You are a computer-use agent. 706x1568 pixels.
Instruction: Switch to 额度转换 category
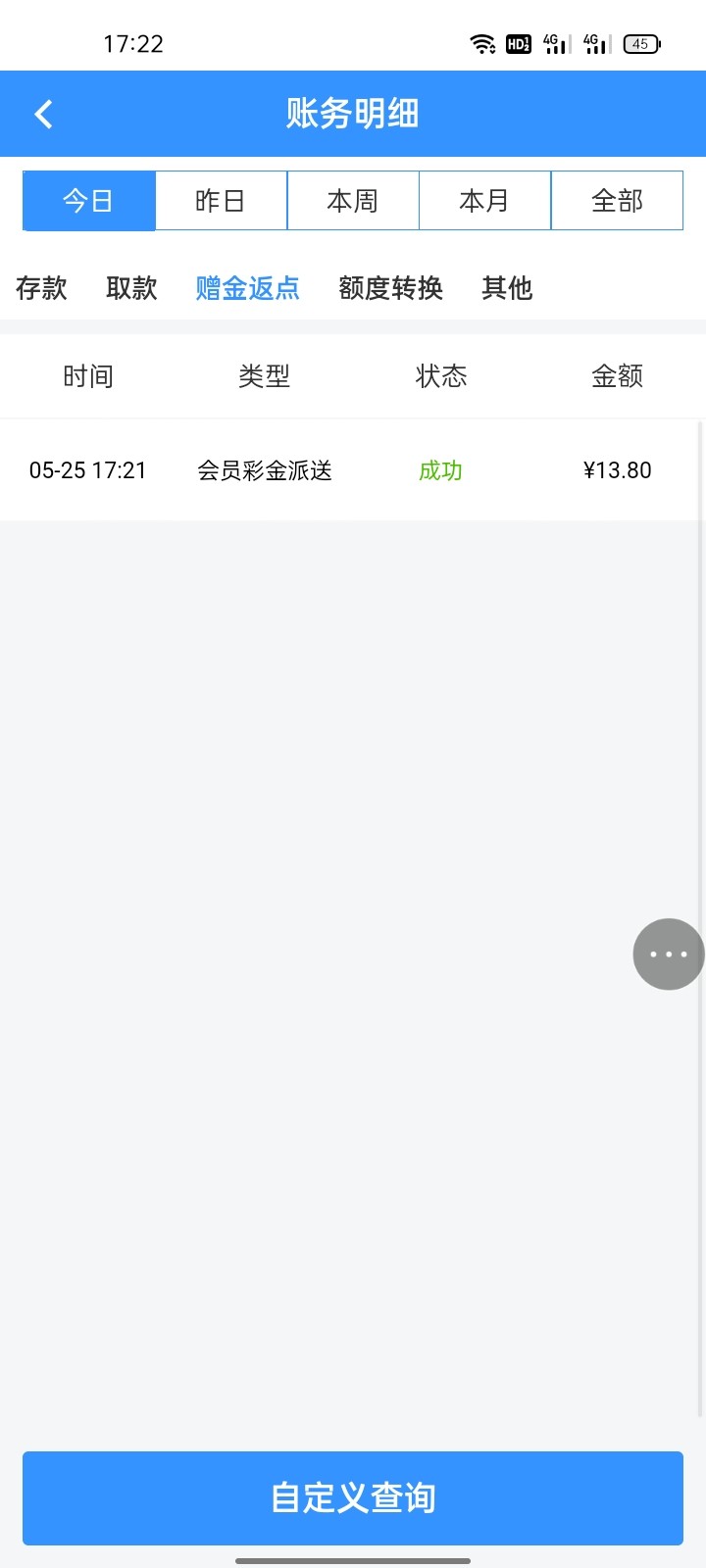(x=390, y=288)
